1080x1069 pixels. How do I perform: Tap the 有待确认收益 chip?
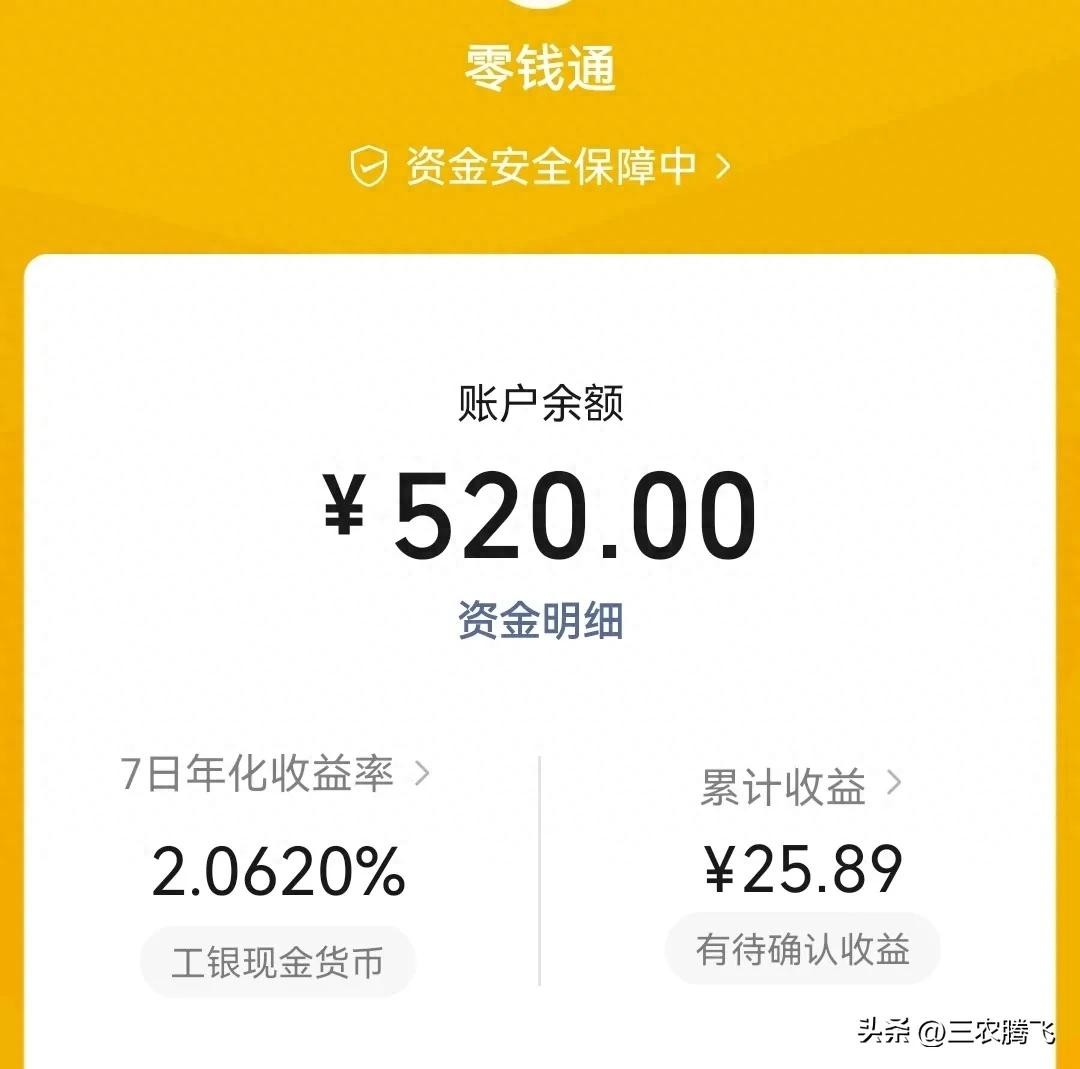[x=802, y=949]
